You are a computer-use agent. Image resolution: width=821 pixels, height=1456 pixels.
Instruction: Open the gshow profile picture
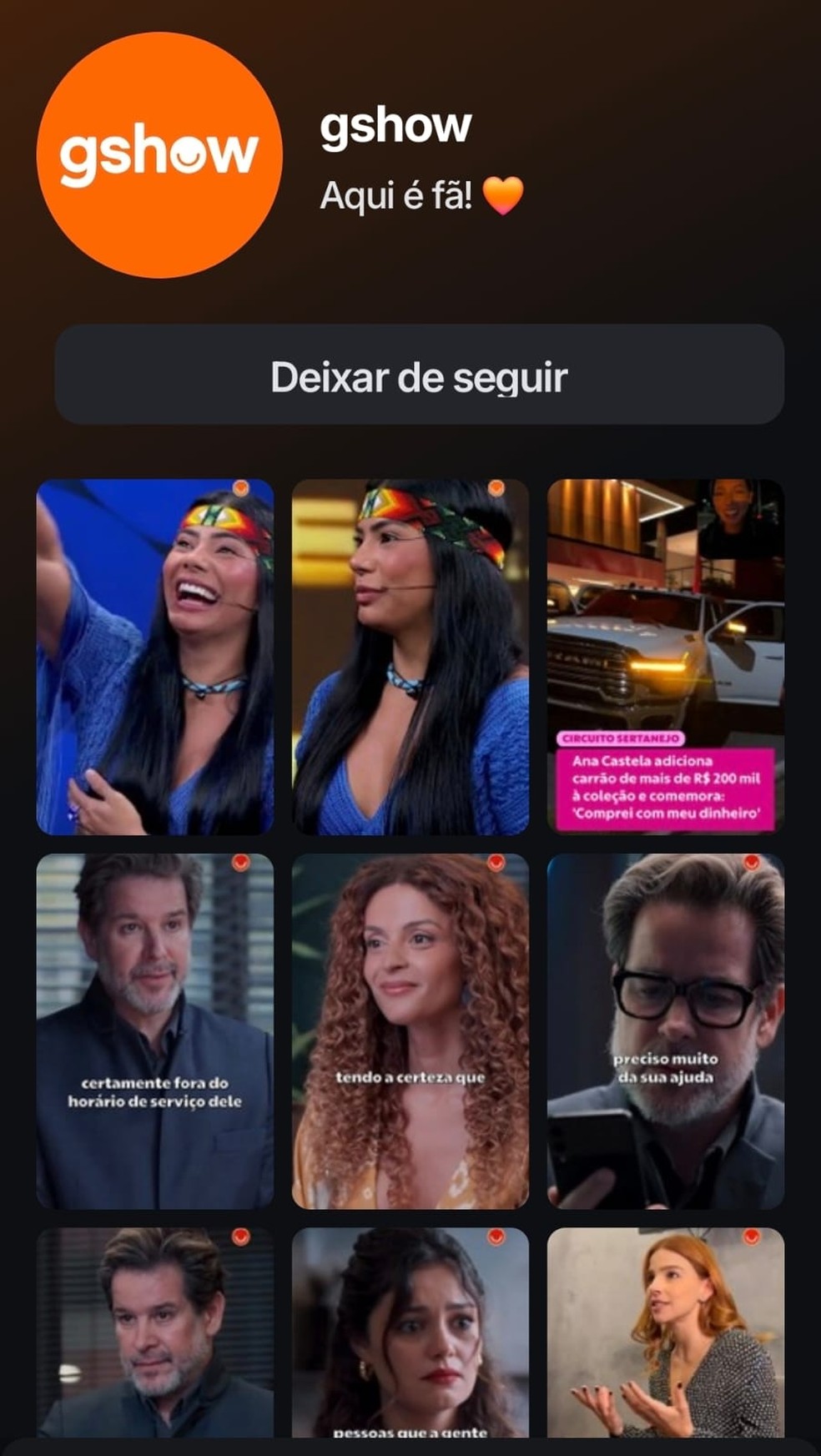[x=159, y=155]
